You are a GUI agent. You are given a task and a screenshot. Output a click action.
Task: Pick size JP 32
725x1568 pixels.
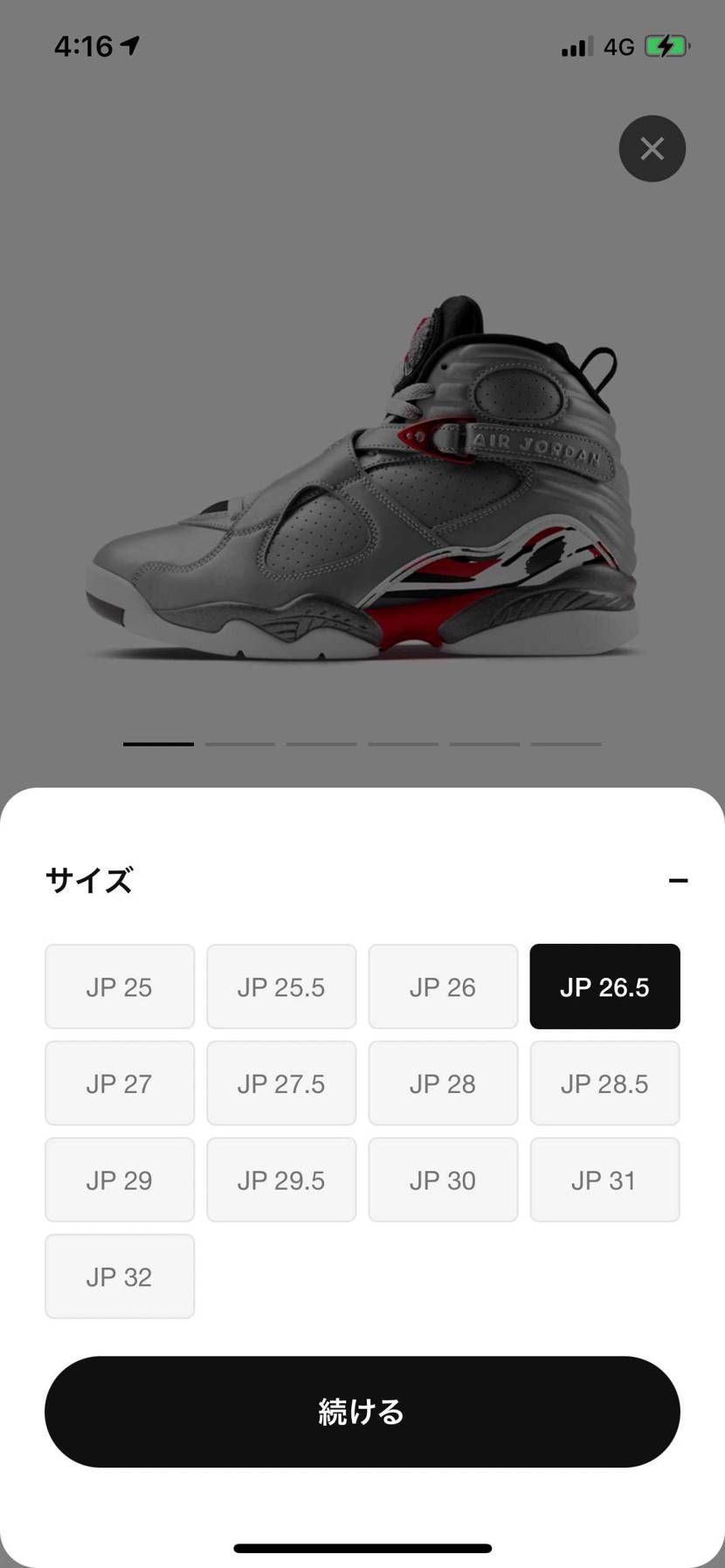[x=120, y=1276]
